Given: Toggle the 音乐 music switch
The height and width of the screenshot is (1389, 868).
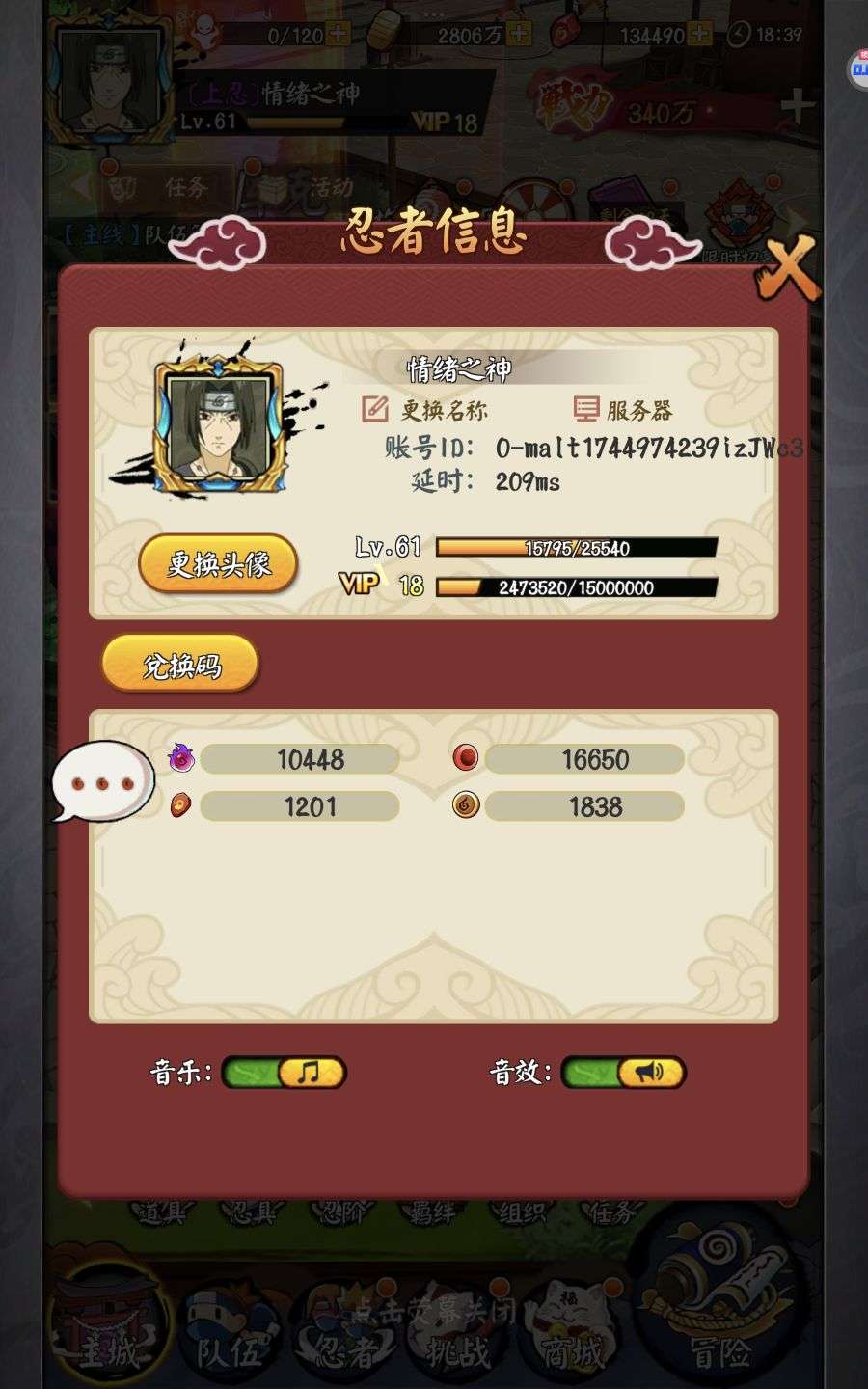Looking at the screenshot, I should tap(284, 1072).
